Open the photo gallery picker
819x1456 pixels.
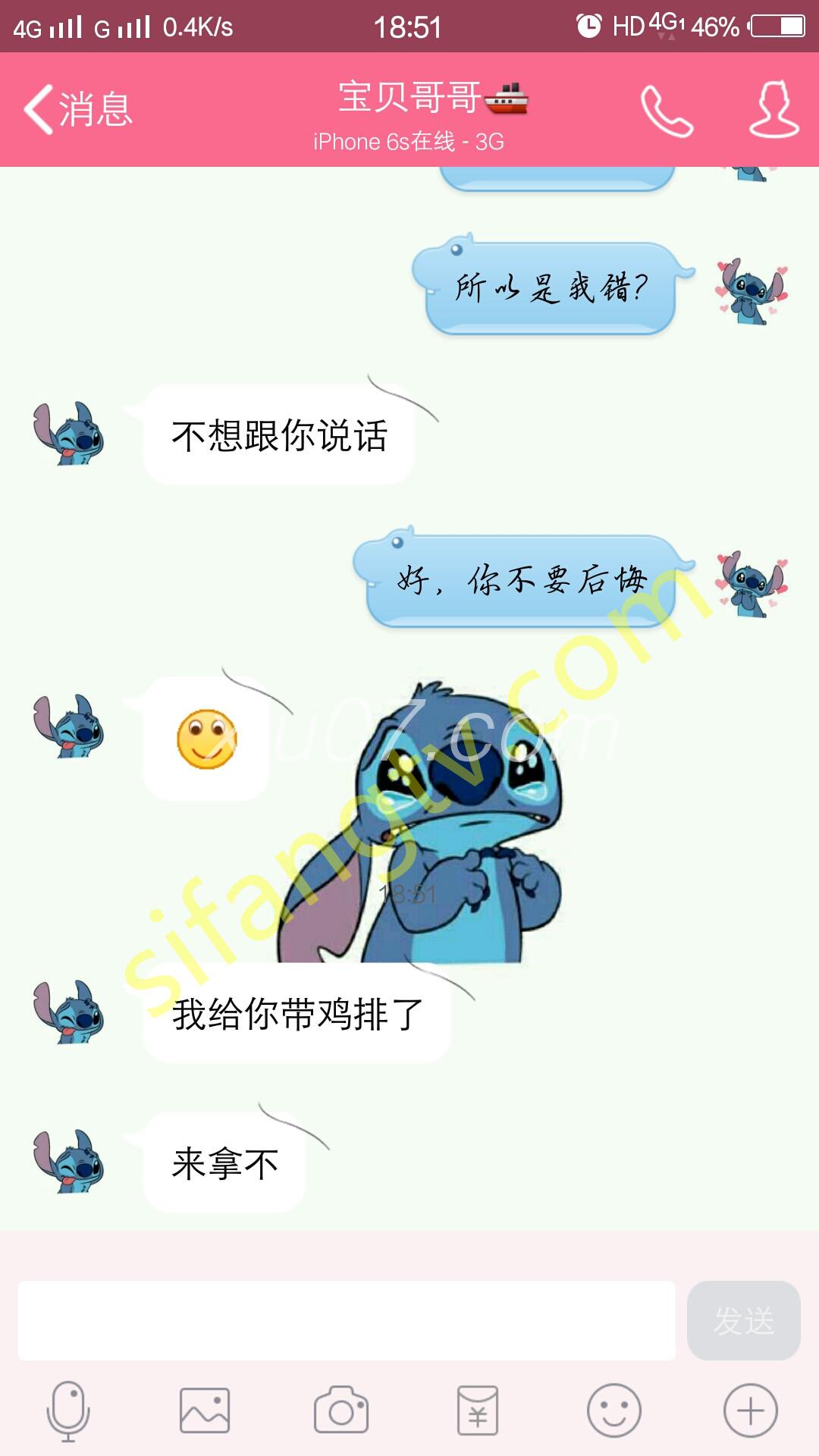point(205,1410)
